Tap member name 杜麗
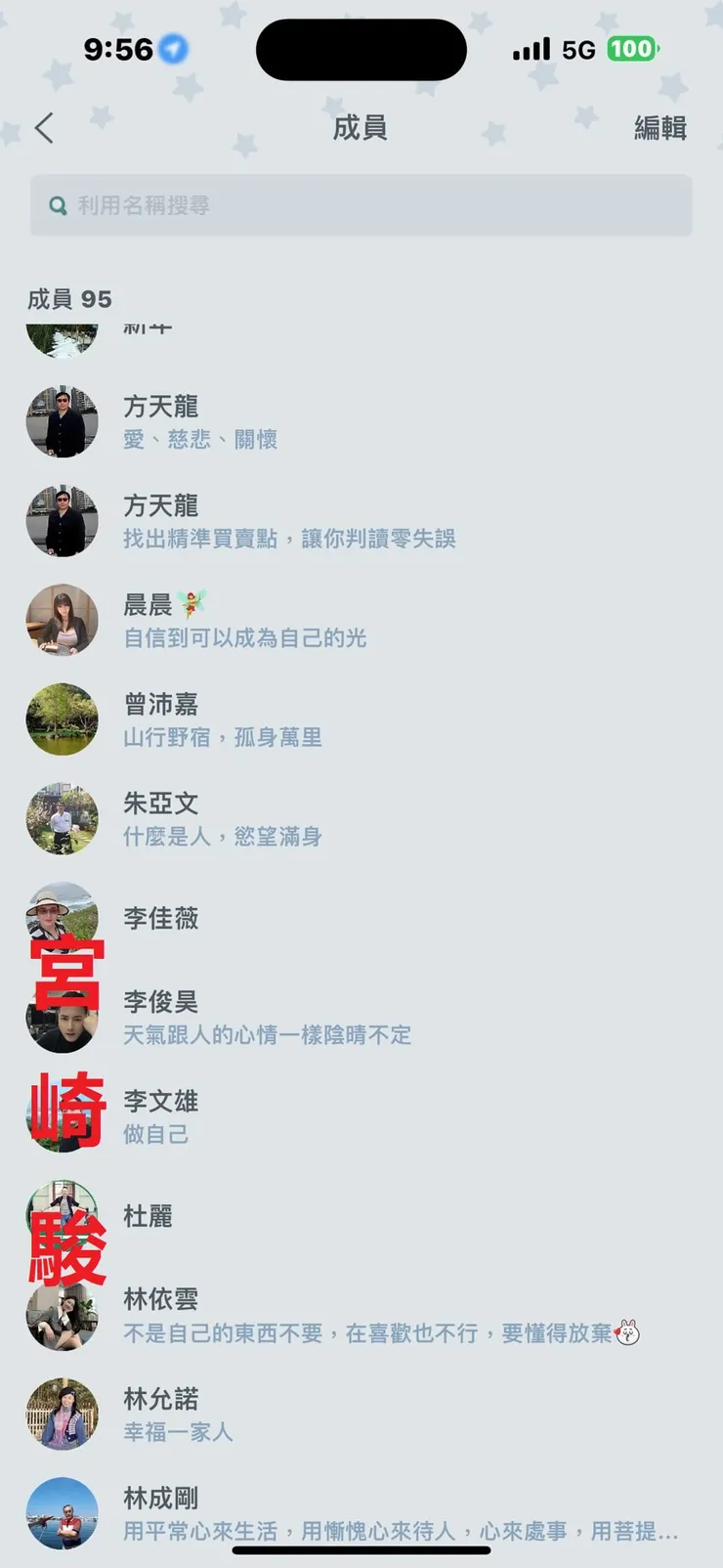This screenshot has height=1568, width=723. 147,1216
